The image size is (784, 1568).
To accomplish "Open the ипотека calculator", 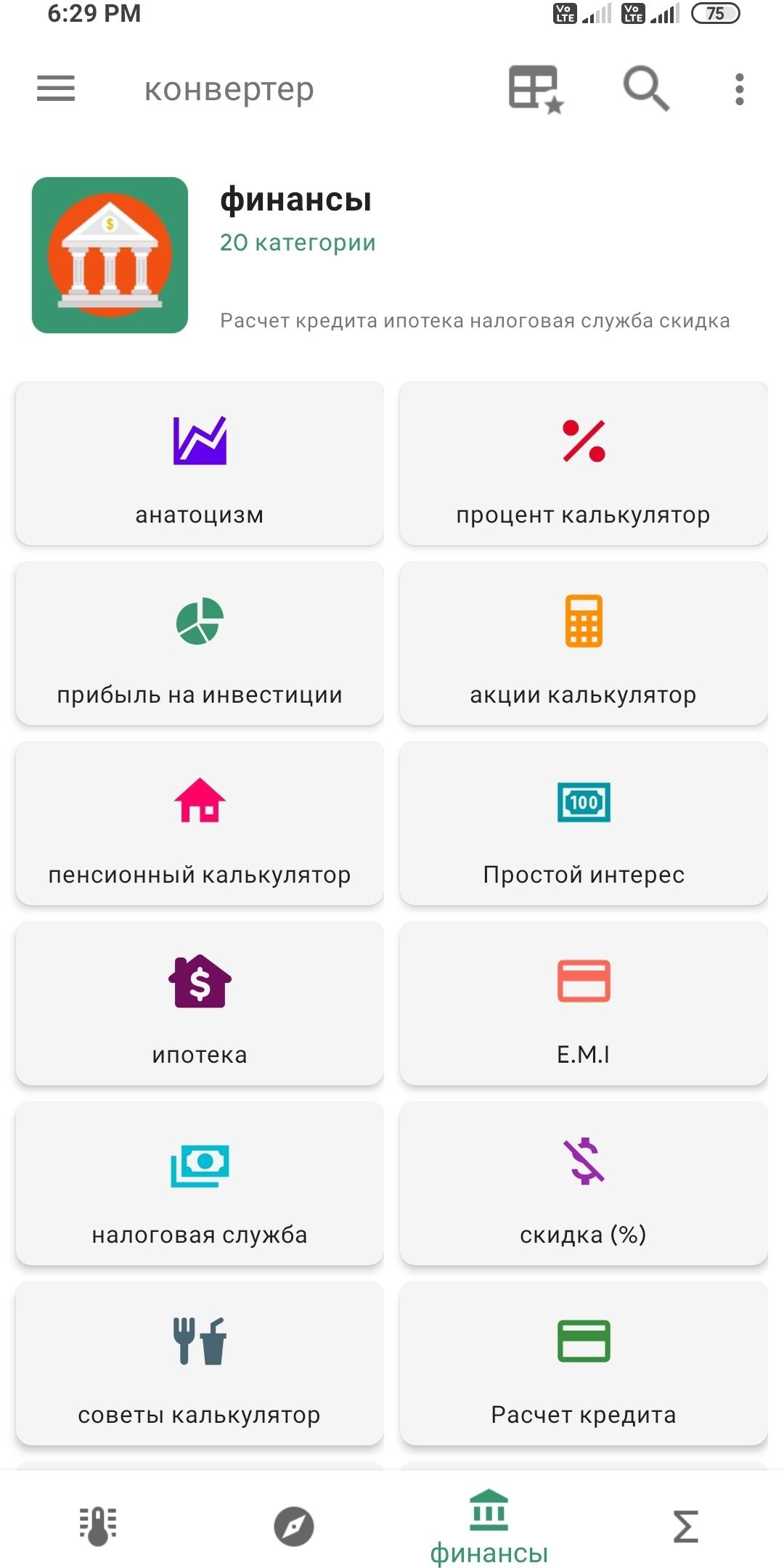I will coord(200,1005).
